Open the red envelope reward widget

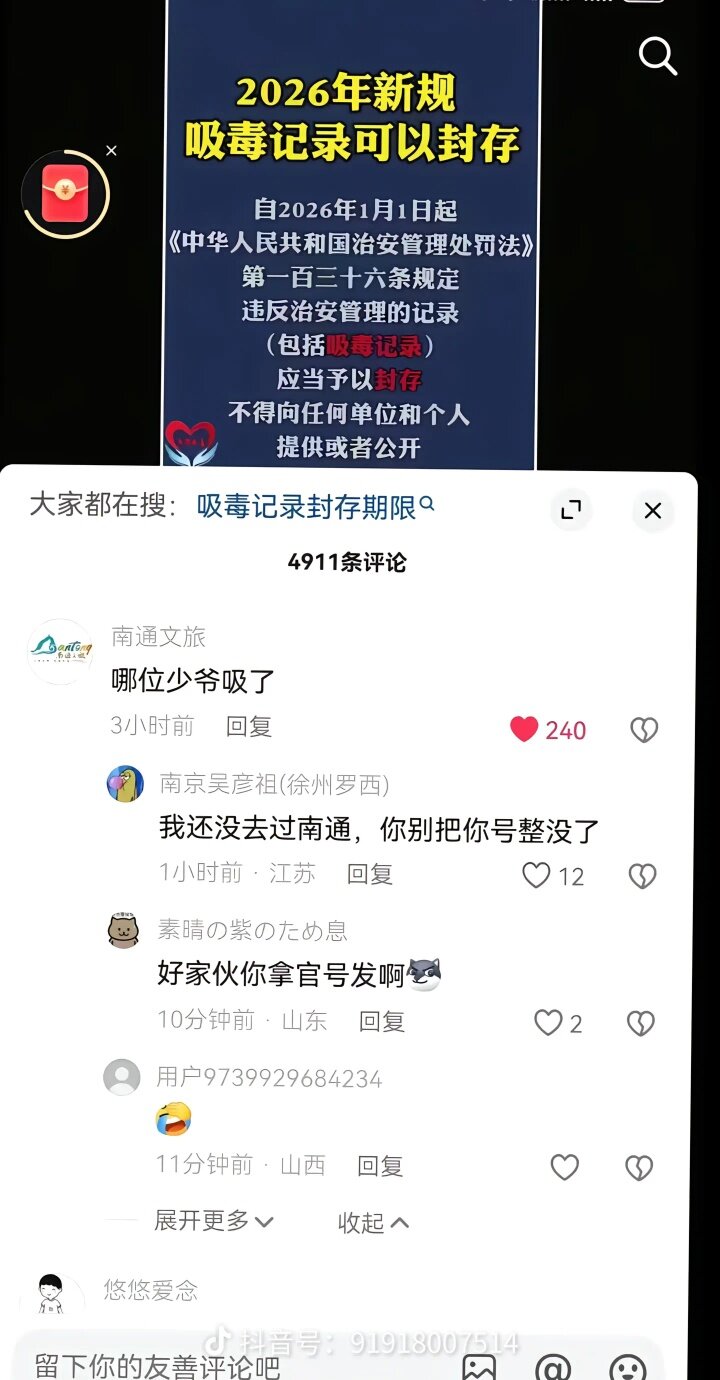coord(65,194)
